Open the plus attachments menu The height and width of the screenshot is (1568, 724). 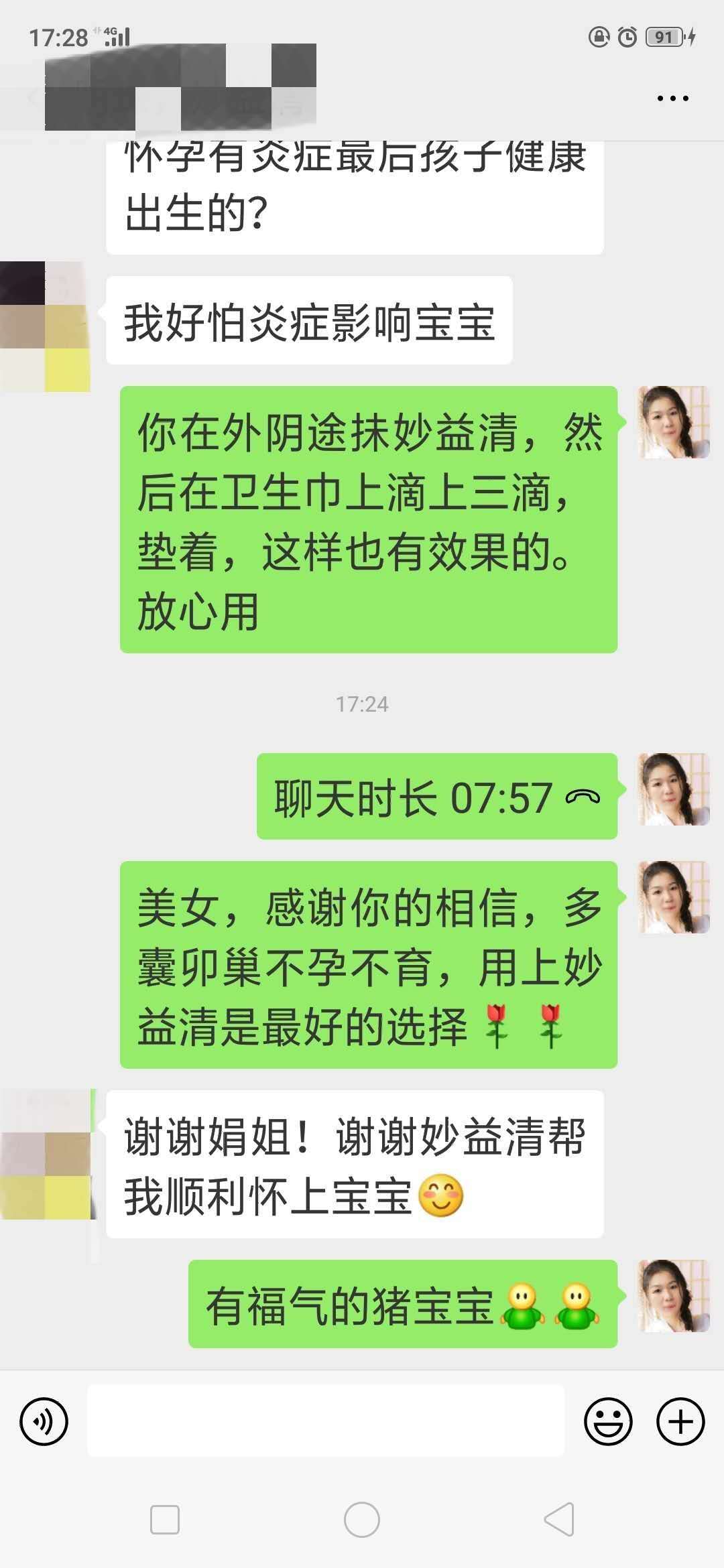click(680, 1421)
